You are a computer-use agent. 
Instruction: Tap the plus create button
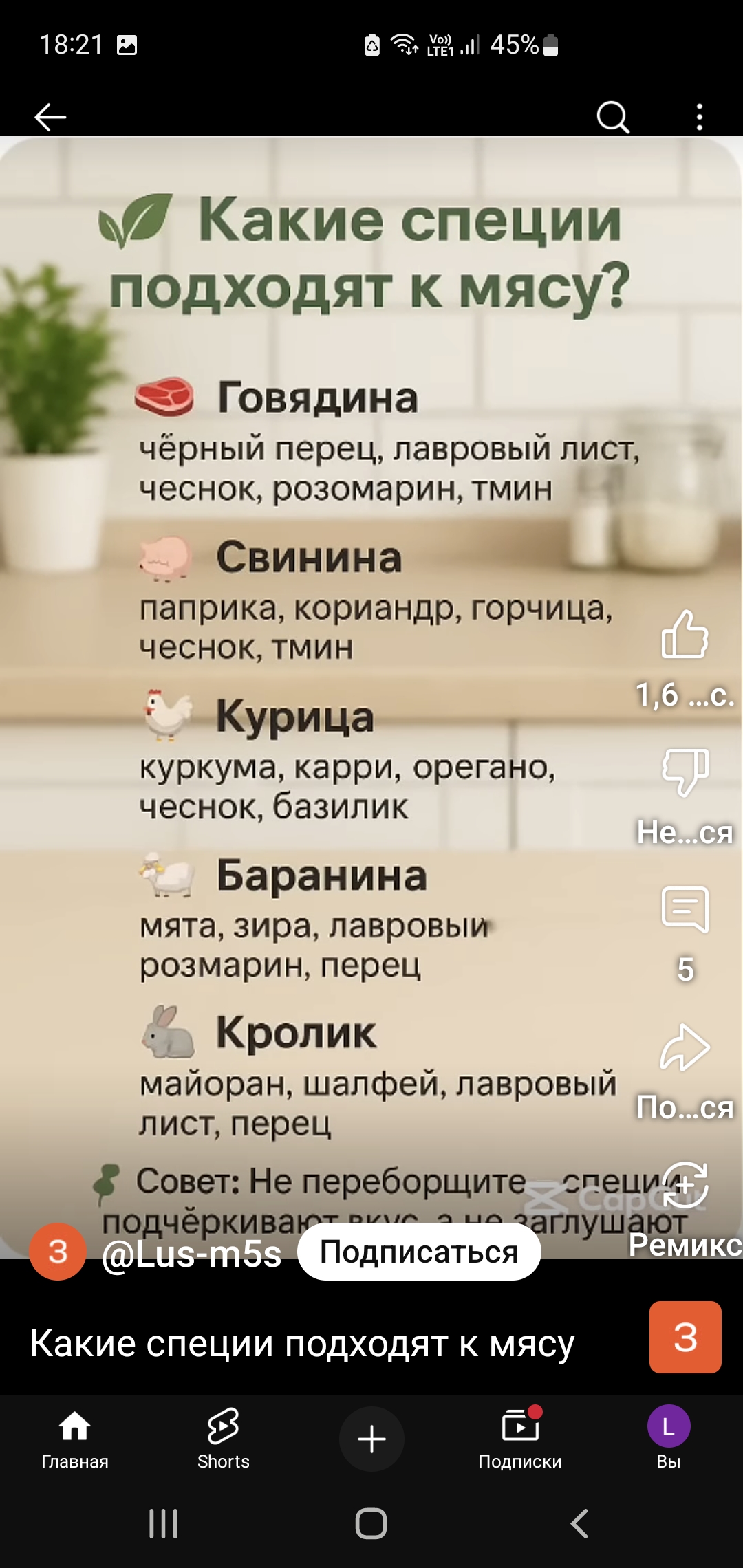(x=371, y=1439)
